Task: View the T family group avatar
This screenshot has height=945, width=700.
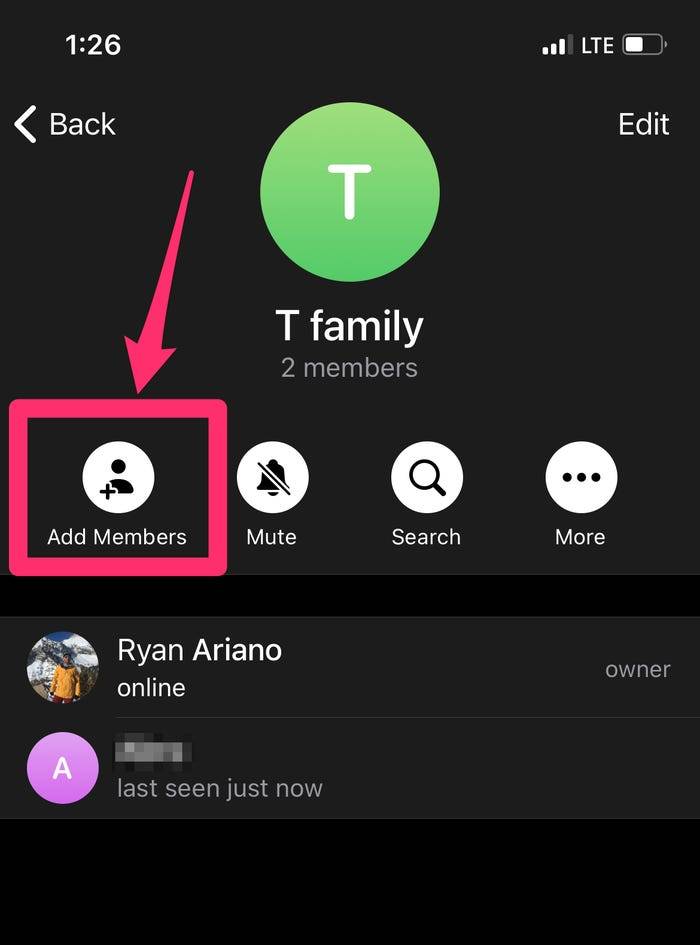Action: 349,190
